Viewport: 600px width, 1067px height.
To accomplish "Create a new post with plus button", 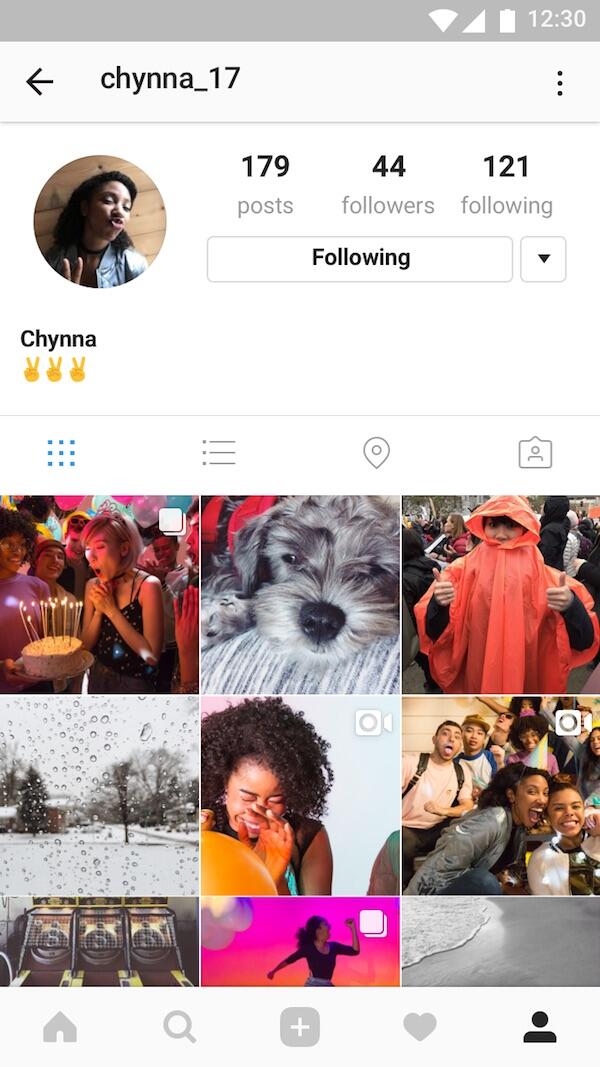I will tap(300, 1027).
